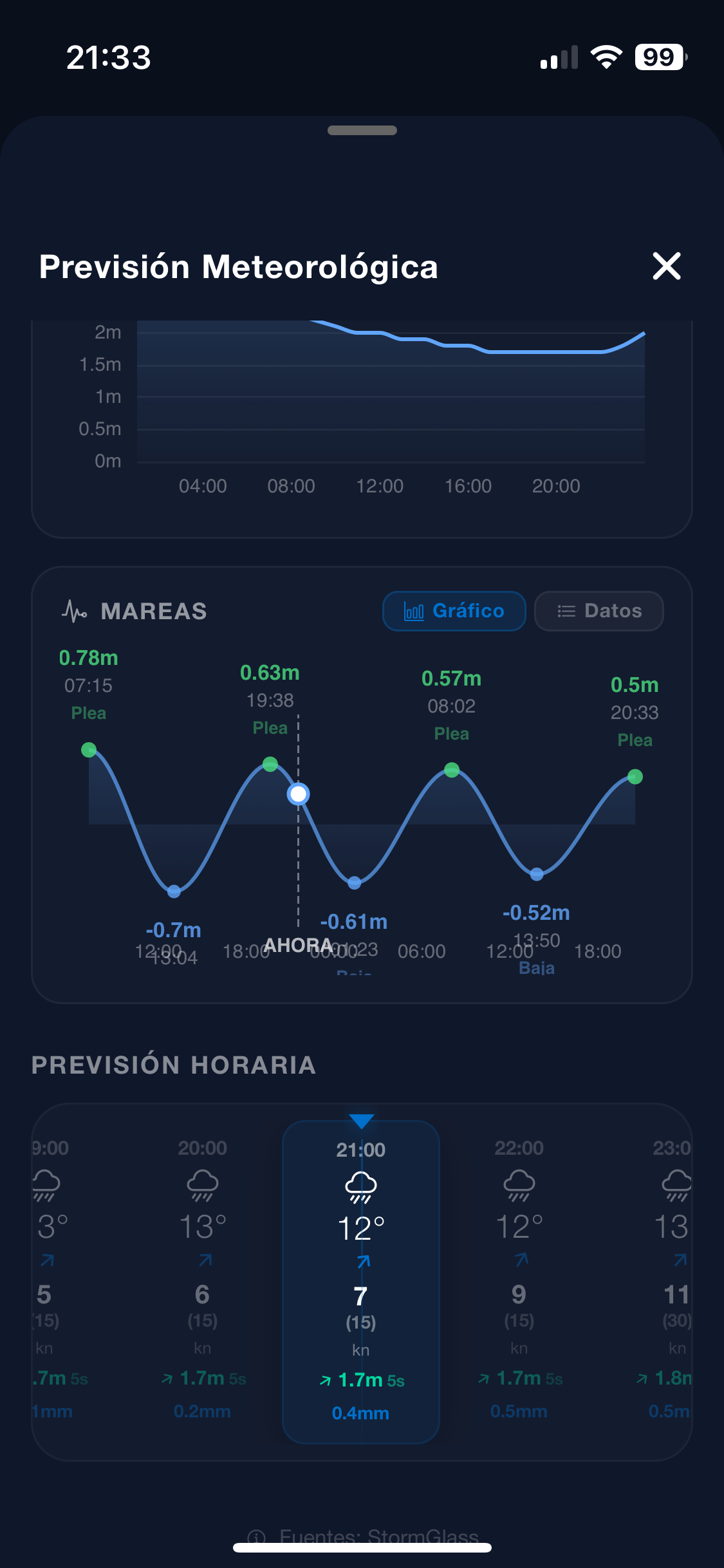The image size is (724, 1568).
Task: Close the Previsión Meteorológica sheet
Action: [666, 266]
